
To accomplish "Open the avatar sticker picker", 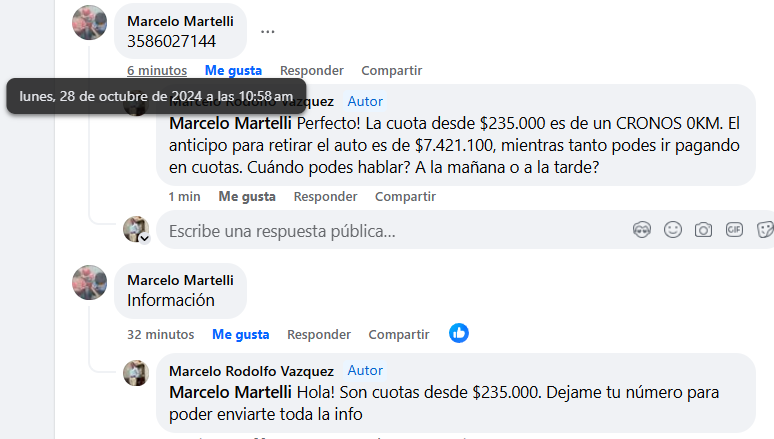I will tap(642, 230).
